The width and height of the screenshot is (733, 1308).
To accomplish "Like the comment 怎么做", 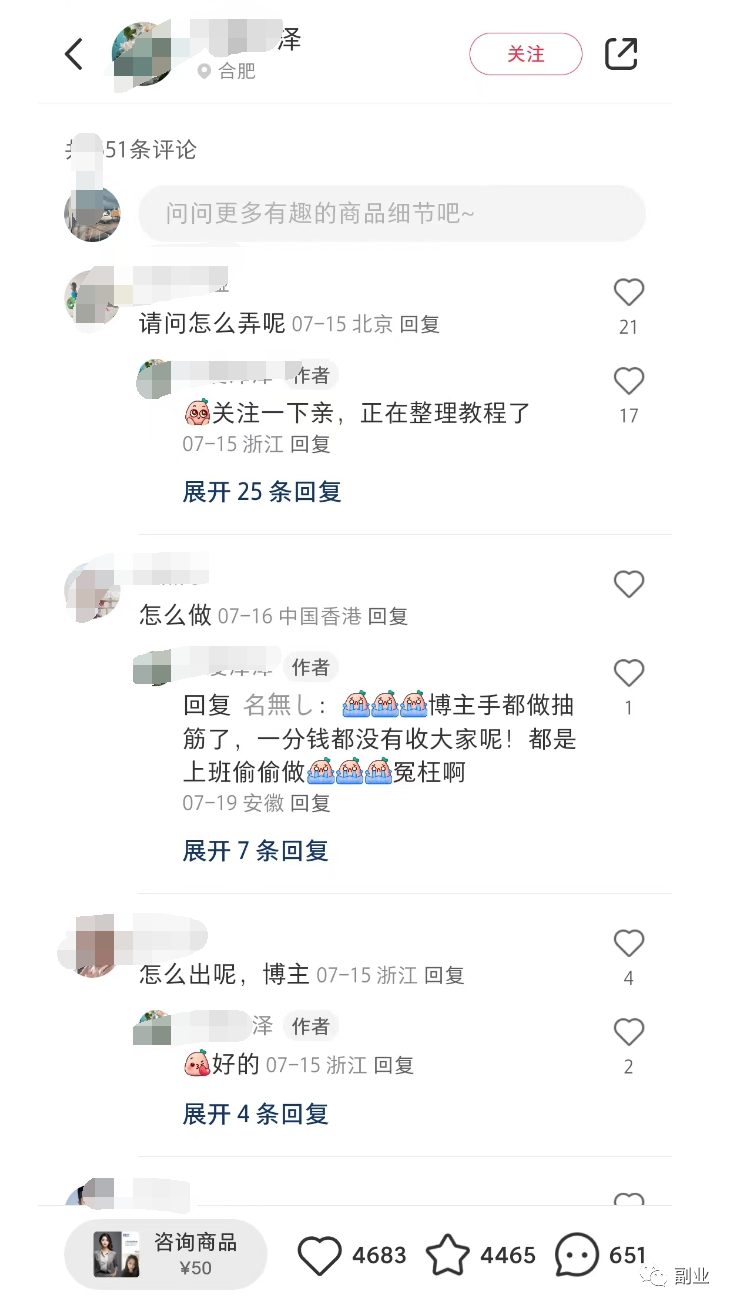I will pyautogui.click(x=628, y=584).
